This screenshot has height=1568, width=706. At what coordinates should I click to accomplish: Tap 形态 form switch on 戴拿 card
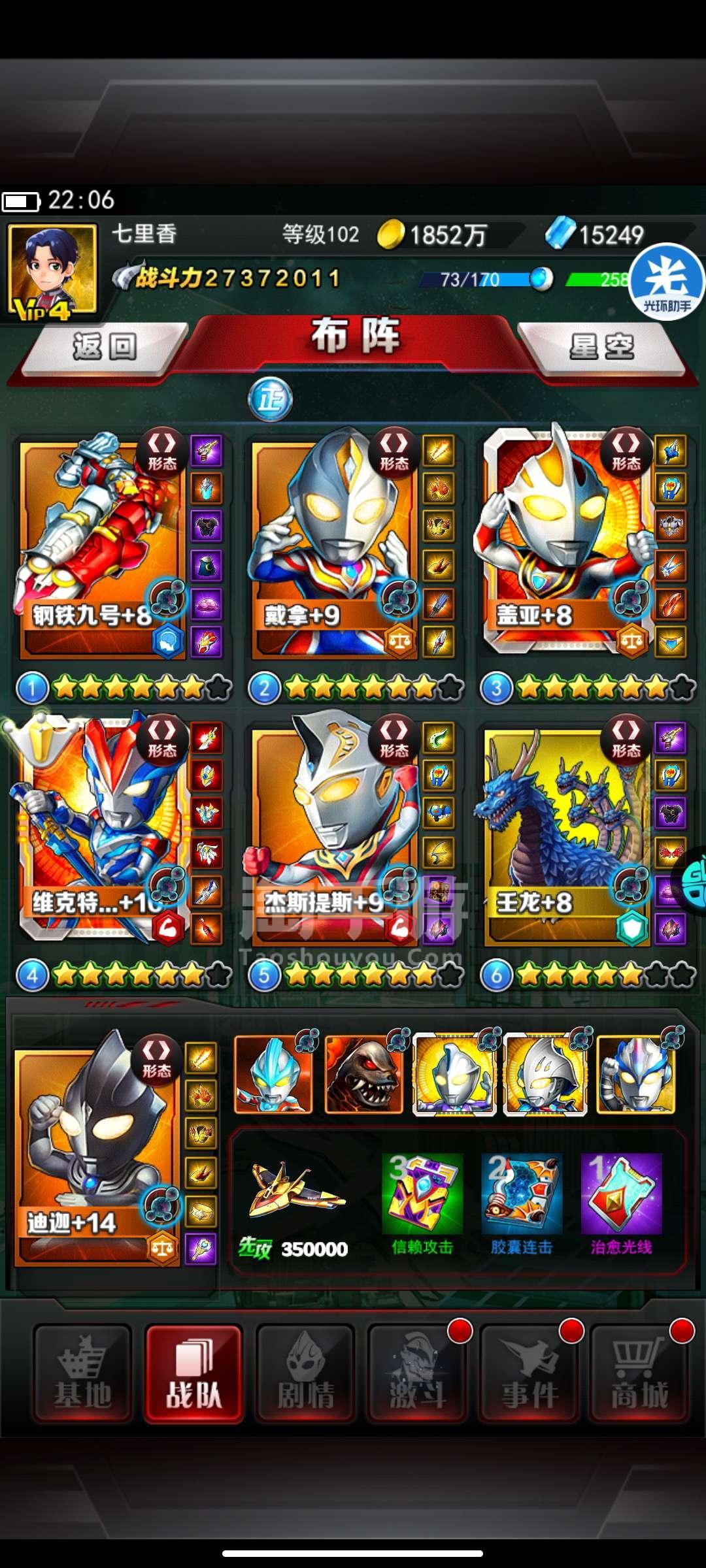coord(394,452)
